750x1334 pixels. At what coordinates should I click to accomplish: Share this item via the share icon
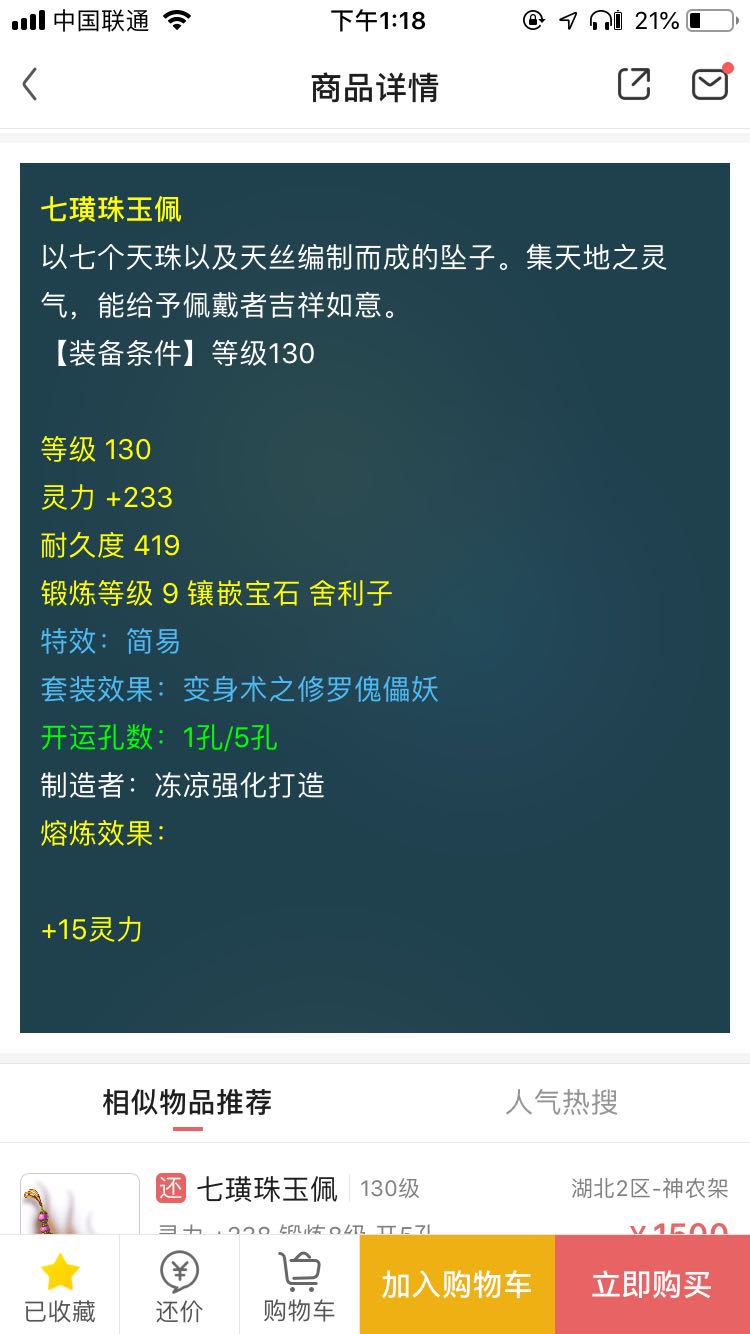click(634, 85)
